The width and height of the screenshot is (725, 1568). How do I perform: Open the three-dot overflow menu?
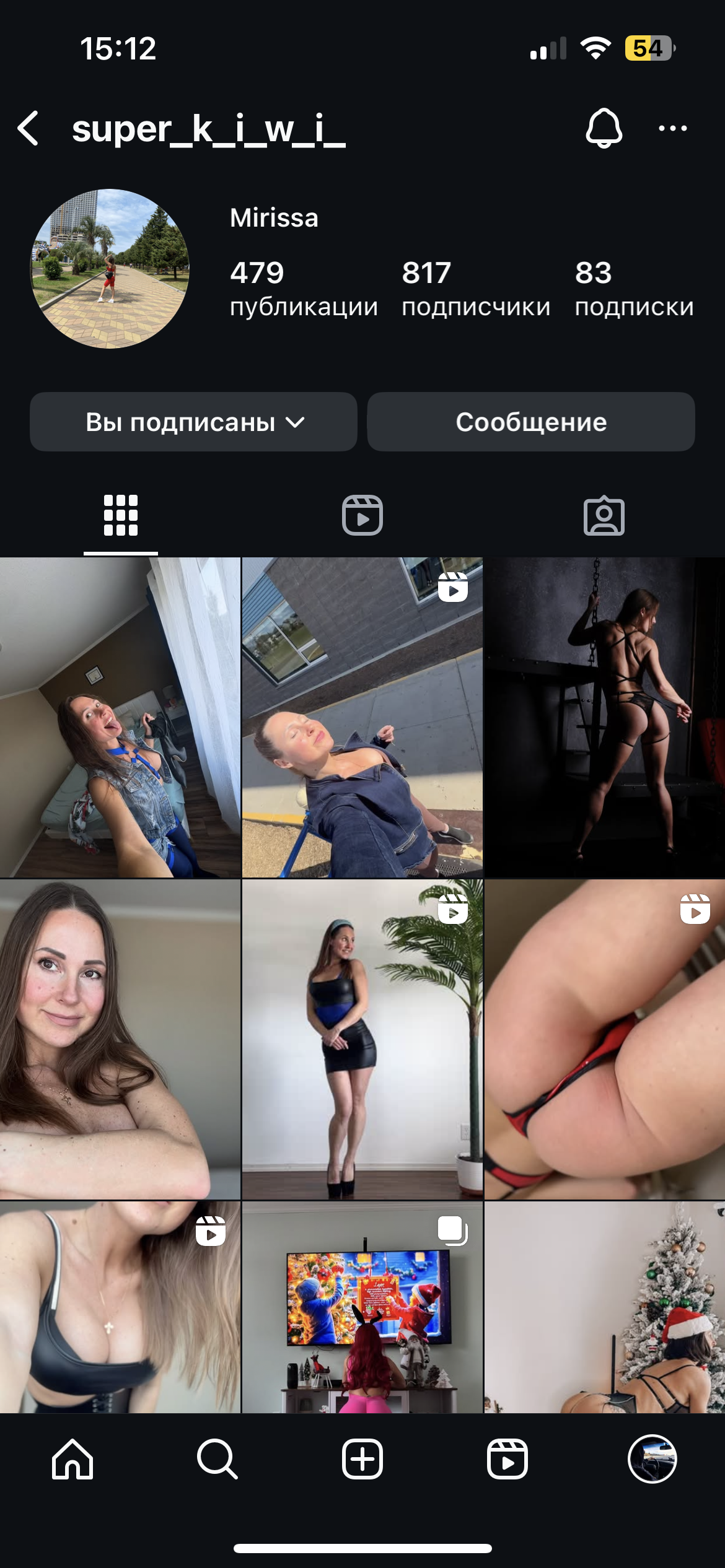pyautogui.click(x=672, y=129)
